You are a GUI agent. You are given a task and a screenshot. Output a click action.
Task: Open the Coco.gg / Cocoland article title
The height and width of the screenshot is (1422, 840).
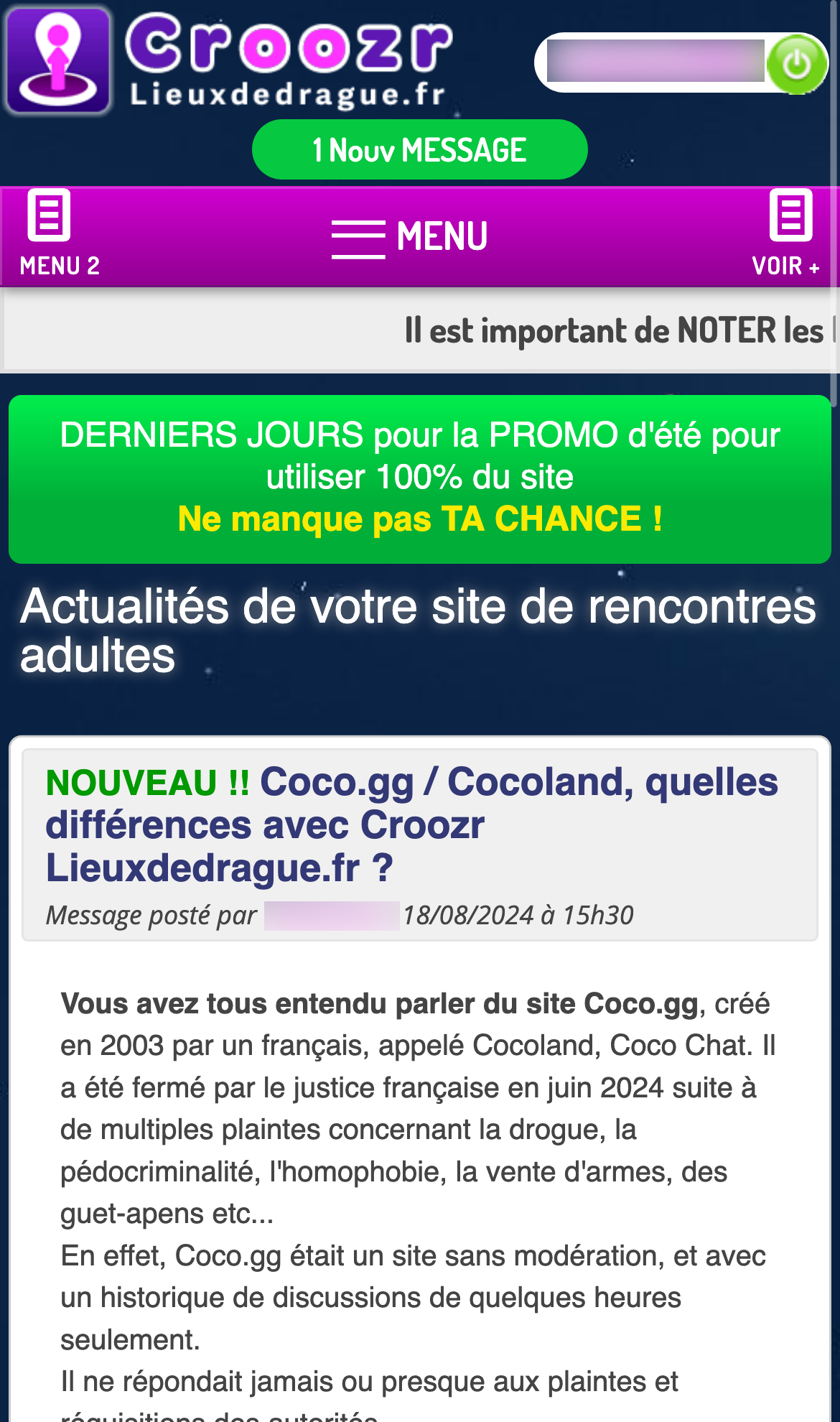[412, 824]
